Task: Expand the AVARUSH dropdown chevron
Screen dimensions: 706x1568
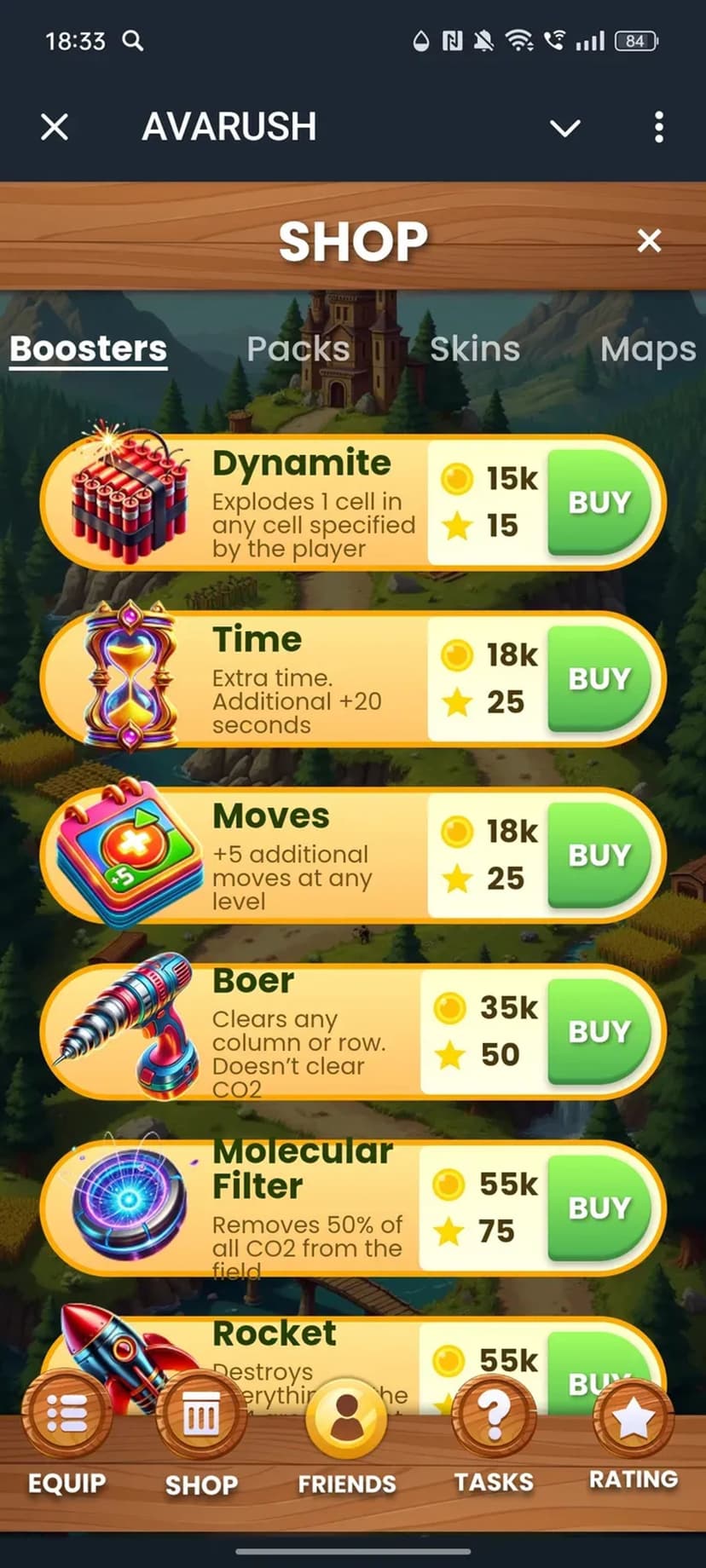Action: click(x=564, y=128)
